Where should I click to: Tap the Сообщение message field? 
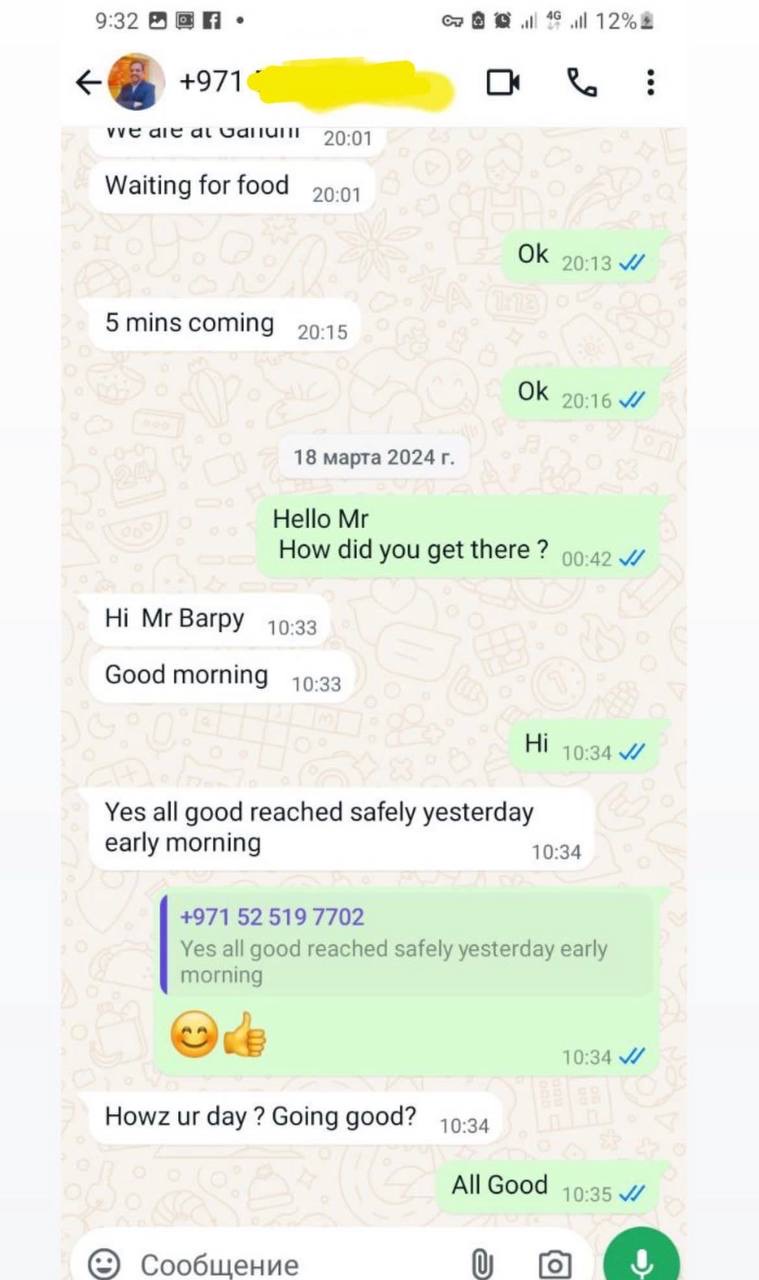290,1264
